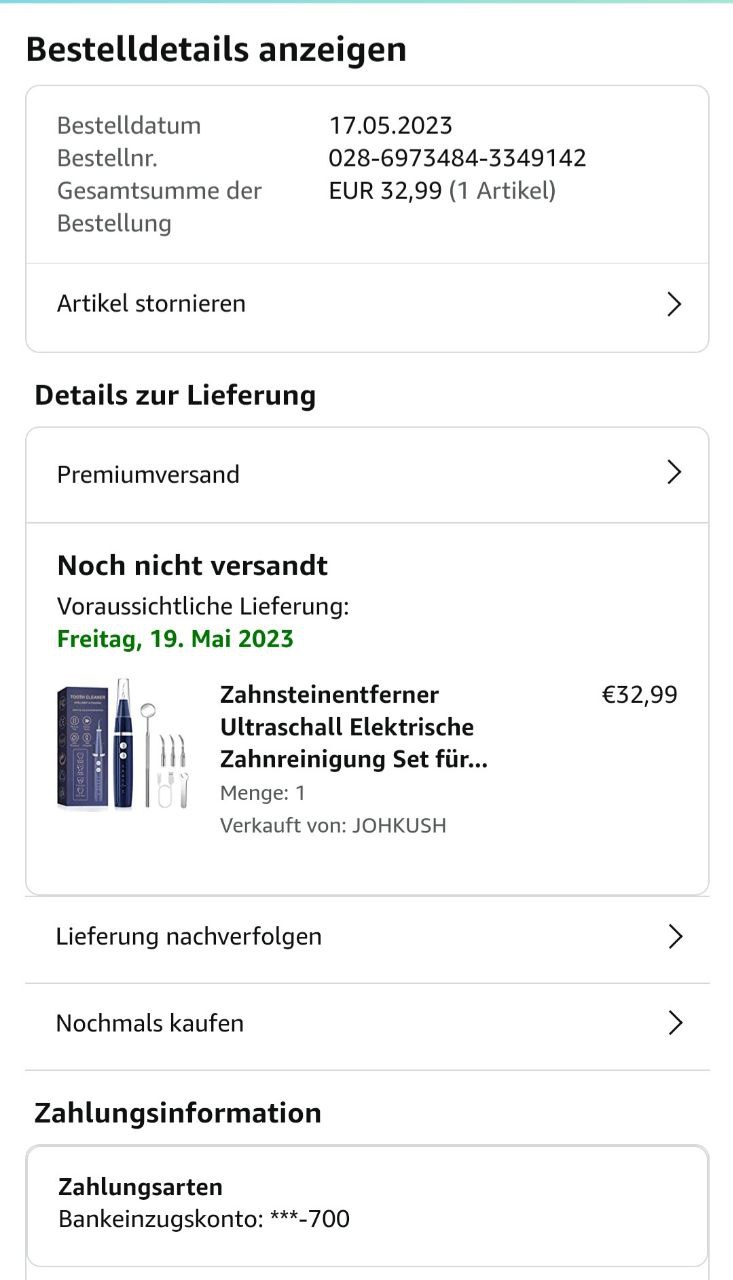This screenshot has width=733, height=1280.
Task: Open Premiumversand delivery details
Action: coord(366,474)
